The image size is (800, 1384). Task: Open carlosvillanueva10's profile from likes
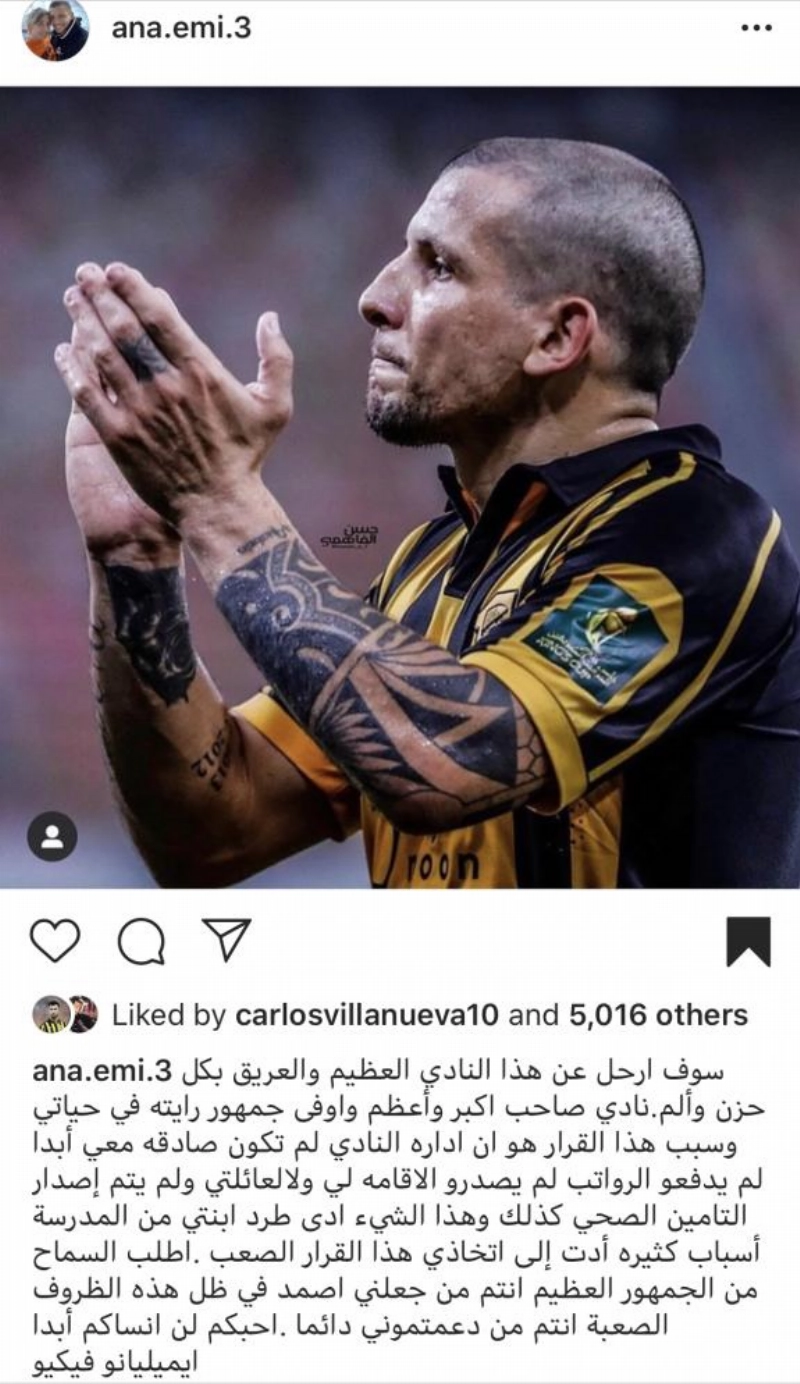pyautogui.click(x=367, y=1015)
